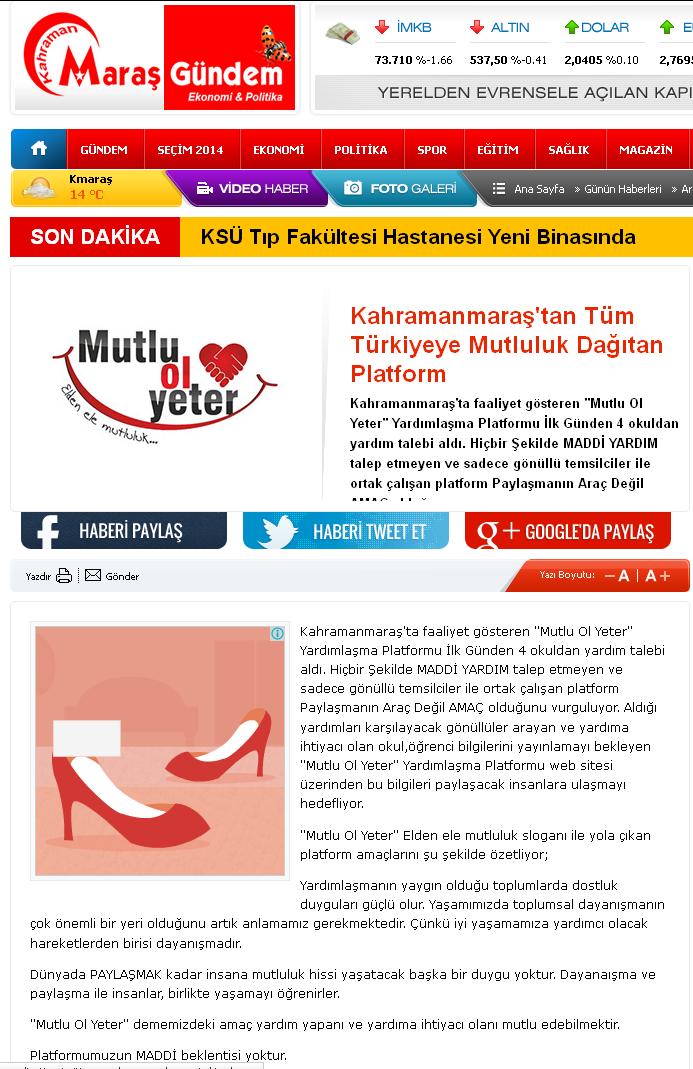
Task: Open the GÜNDEM section
Action: pyautogui.click(x=104, y=150)
